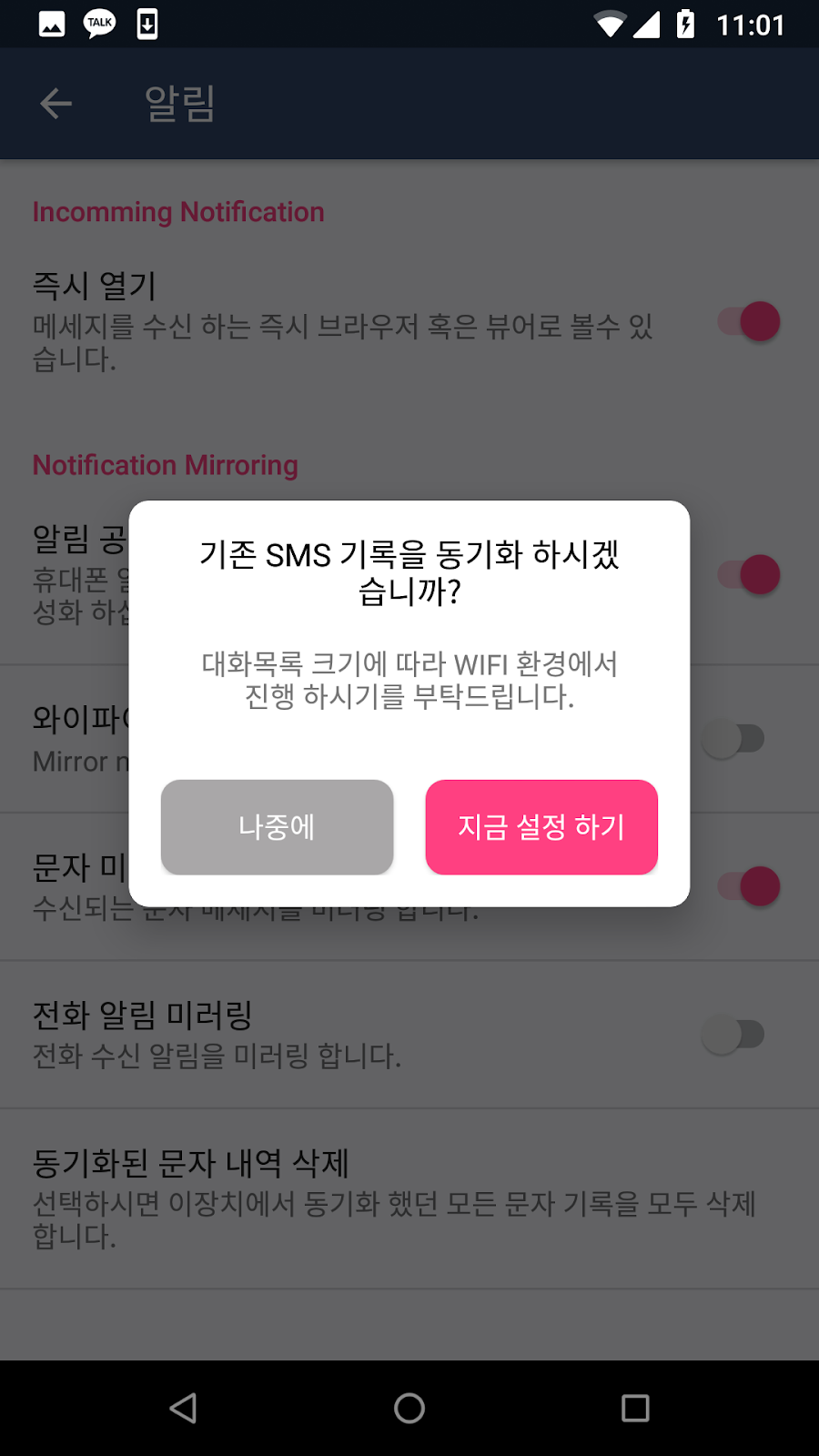Screen dimensions: 819x1456
Task: Tap 지금 설정 하기 to sync SMS now
Action: 541,826
